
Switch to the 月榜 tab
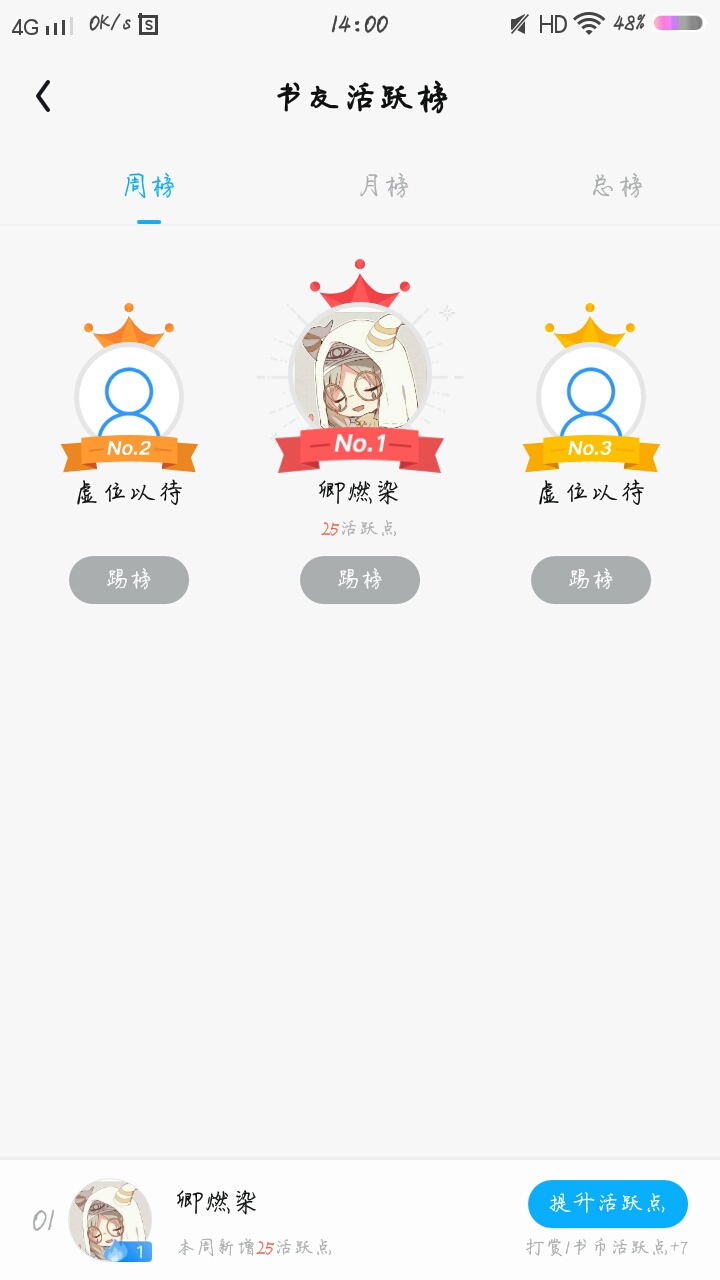tap(384, 186)
